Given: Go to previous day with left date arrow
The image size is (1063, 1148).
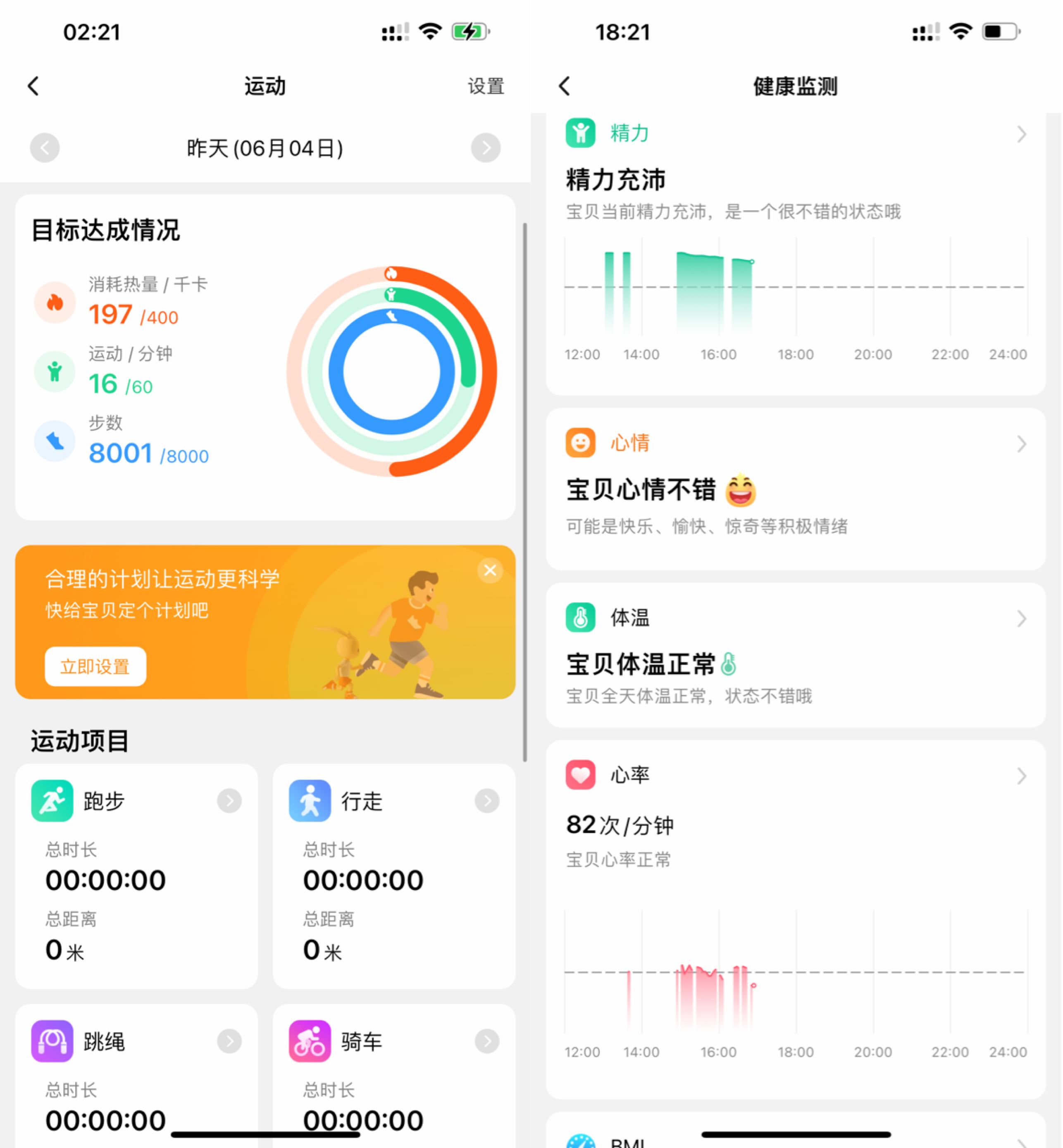Looking at the screenshot, I should point(45,148).
